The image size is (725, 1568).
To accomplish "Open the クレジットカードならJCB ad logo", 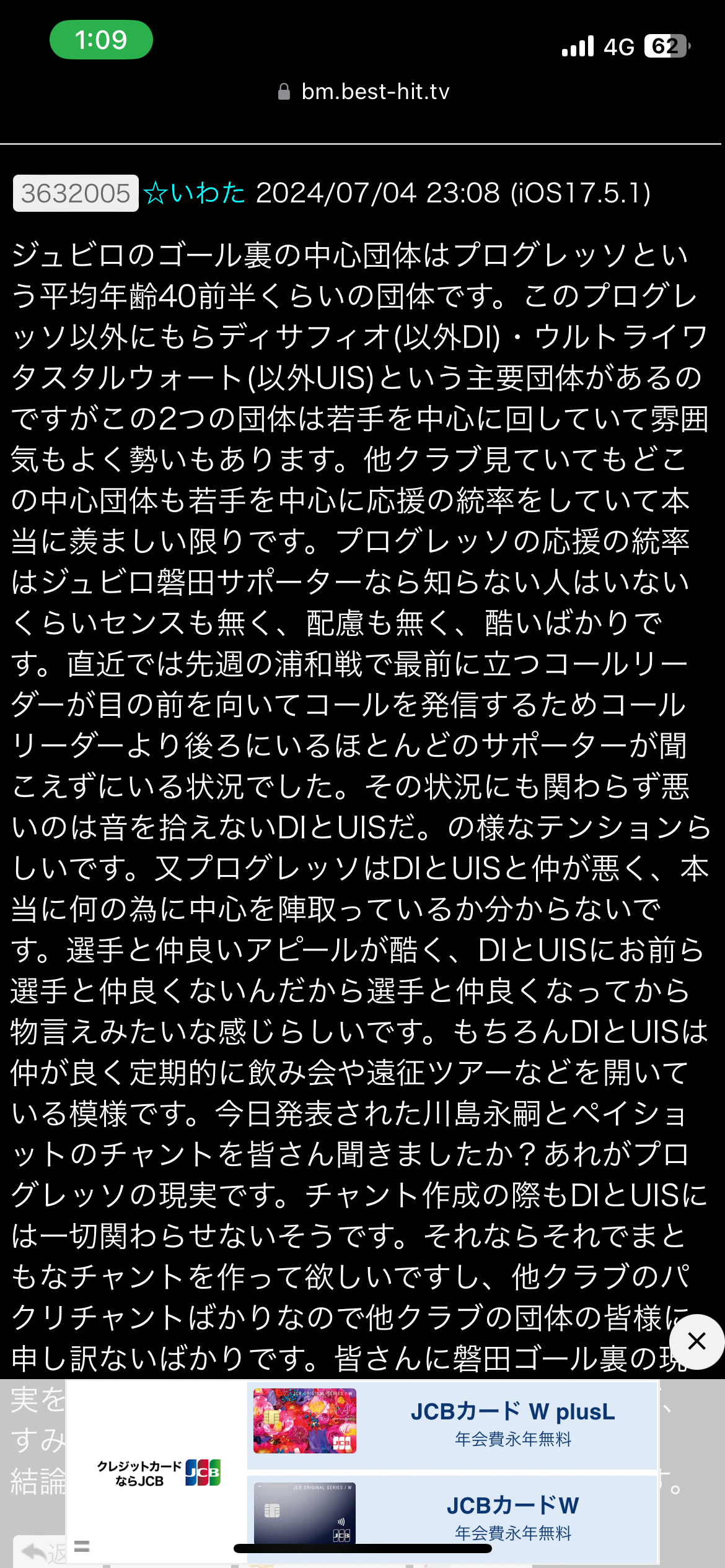I will (x=158, y=1473).
